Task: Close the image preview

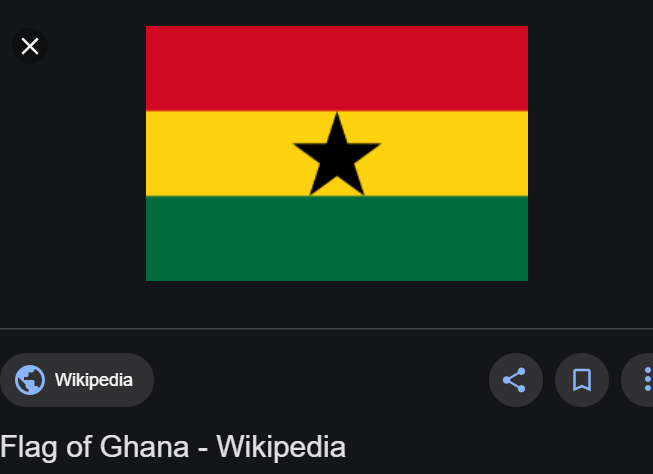Action: 30,46
